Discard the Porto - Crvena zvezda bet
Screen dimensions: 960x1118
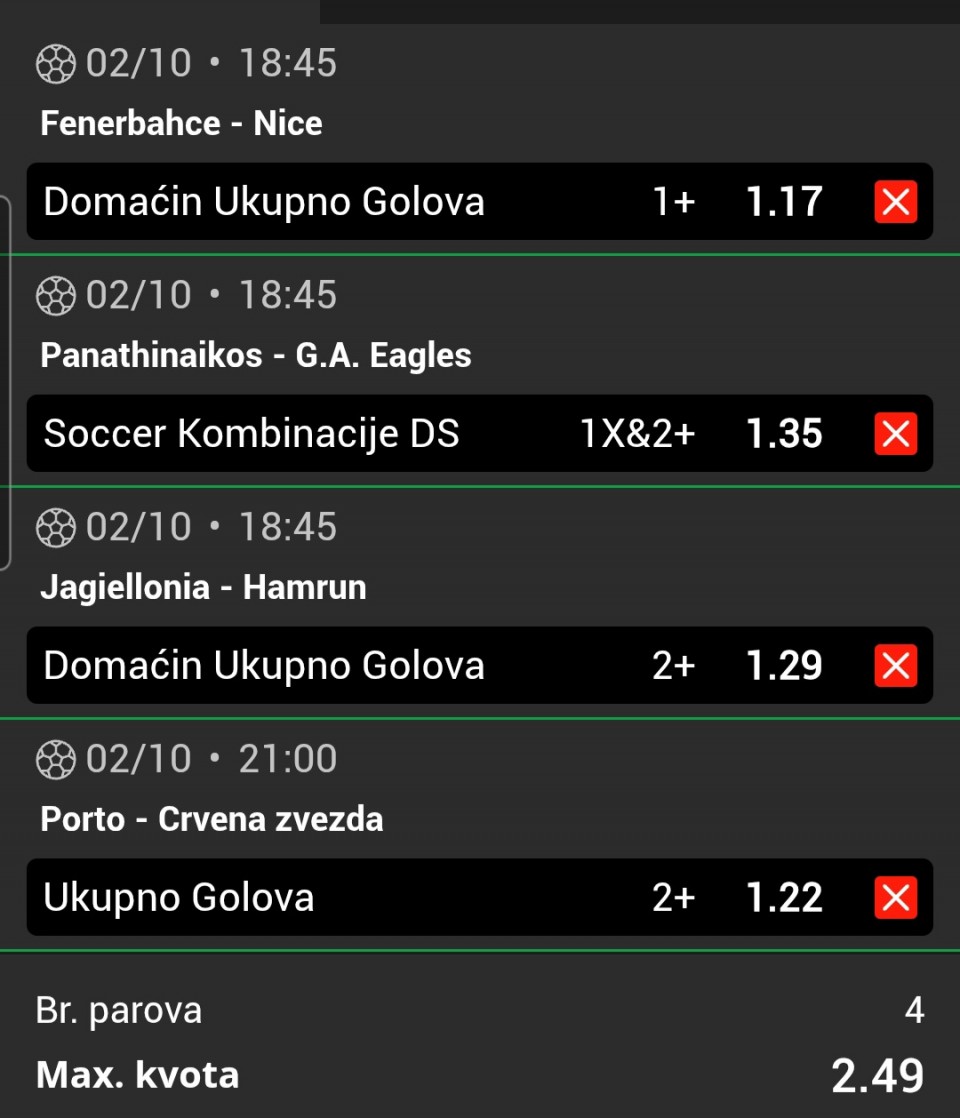coord(895,898)
